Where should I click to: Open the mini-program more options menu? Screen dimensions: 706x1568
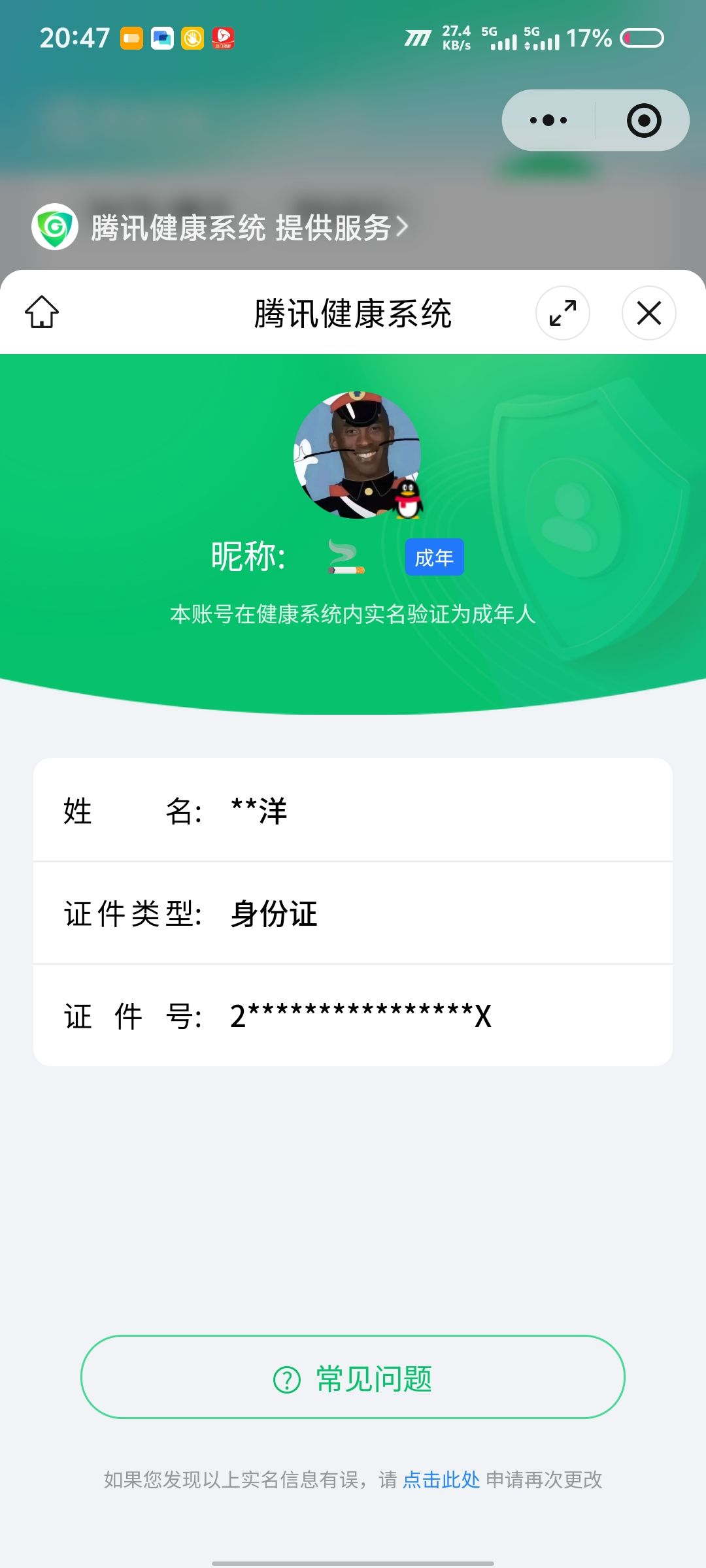pos(549,120)
